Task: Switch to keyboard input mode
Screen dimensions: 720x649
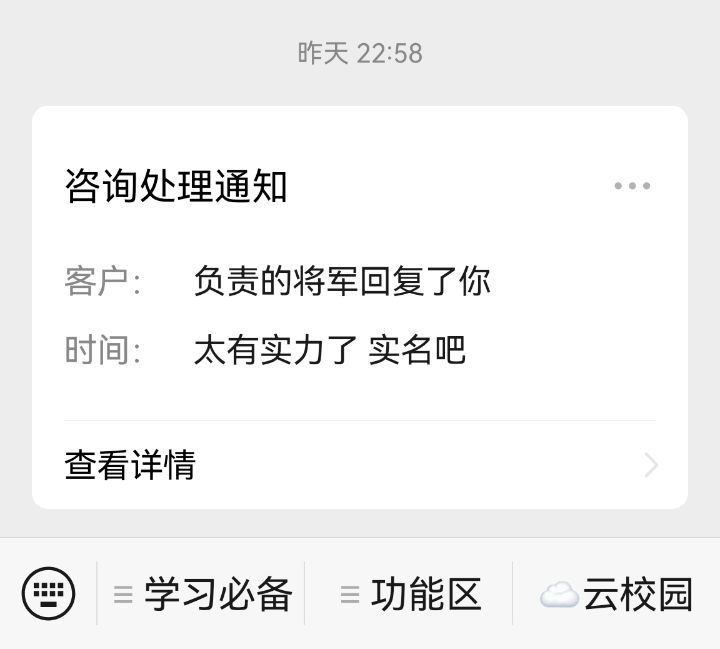Action: (49, 594)
